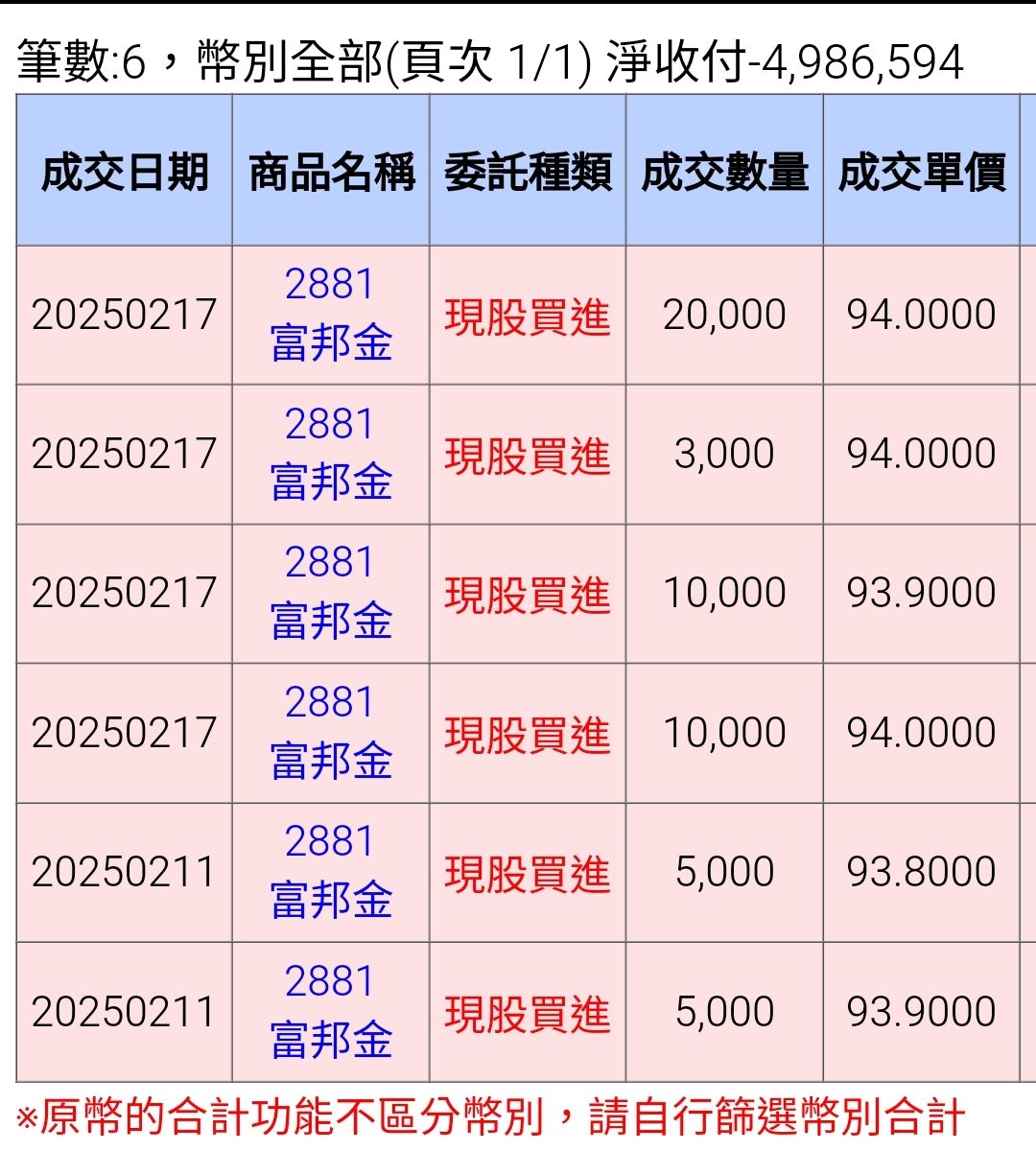Open 2881 富邦金 in the 5,000 at 93.8000 row
This screenshot has width=1036, height=1151.
coord(331,872)
